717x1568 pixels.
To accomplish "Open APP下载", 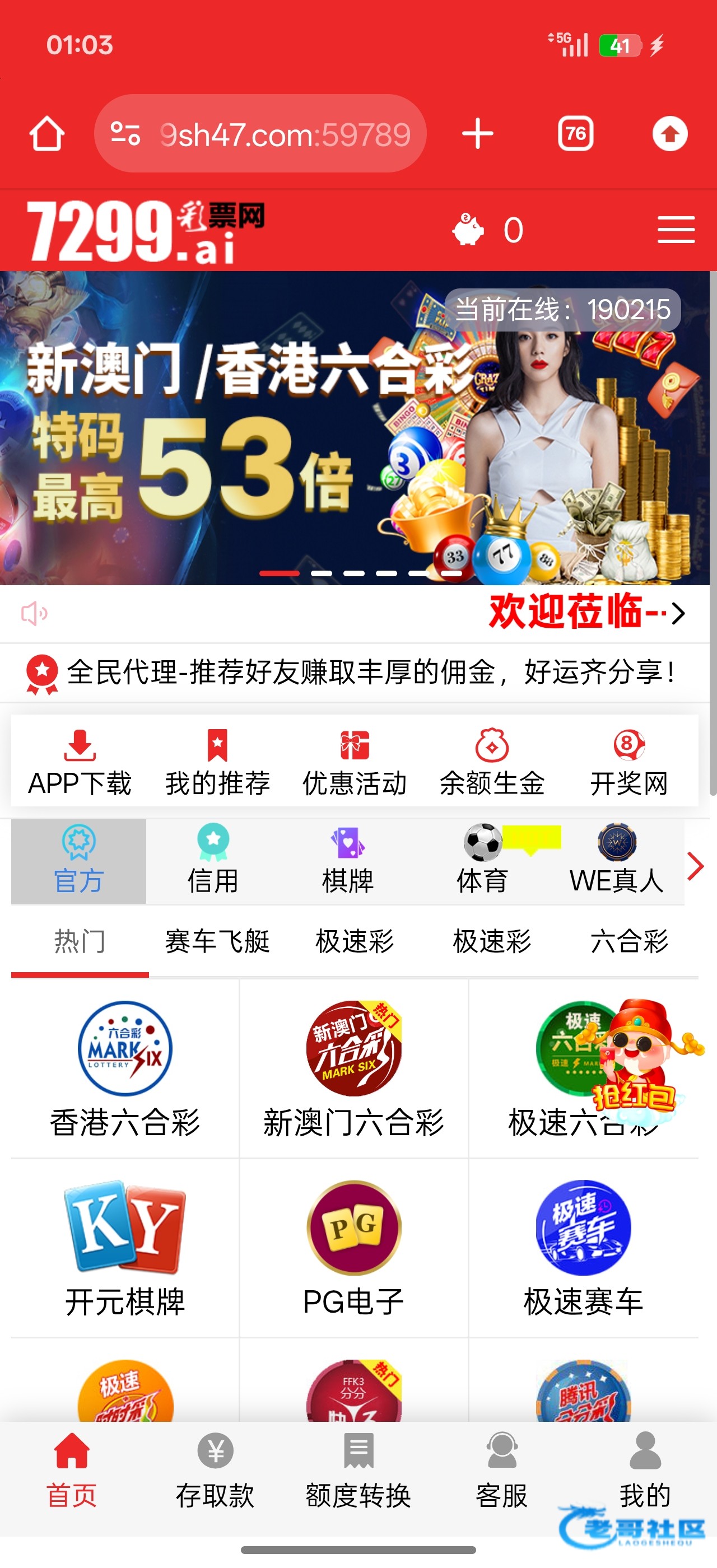I will [80, 762].
